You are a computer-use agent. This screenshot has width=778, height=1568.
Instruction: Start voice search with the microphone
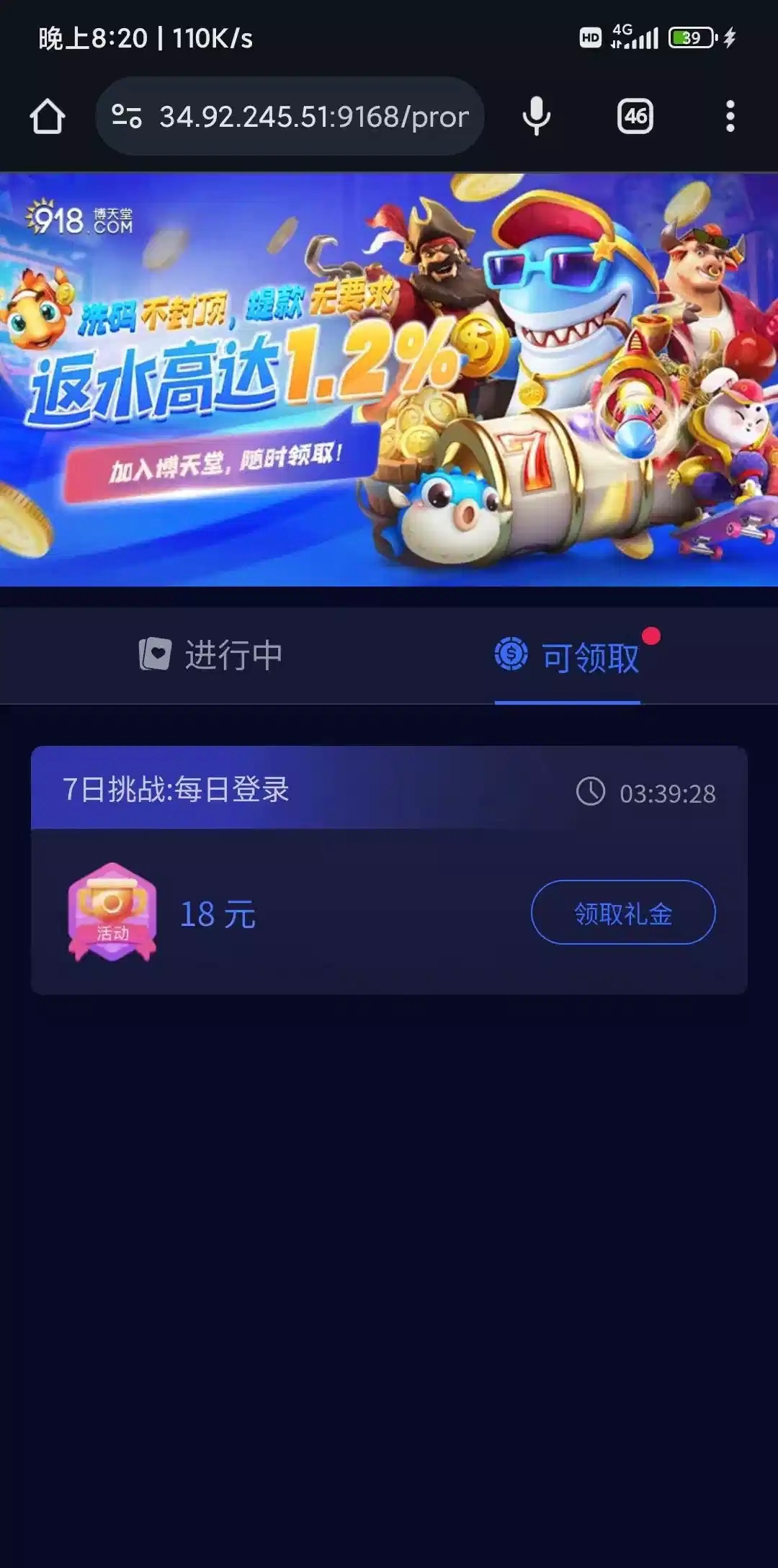click(x=537, y=117)
